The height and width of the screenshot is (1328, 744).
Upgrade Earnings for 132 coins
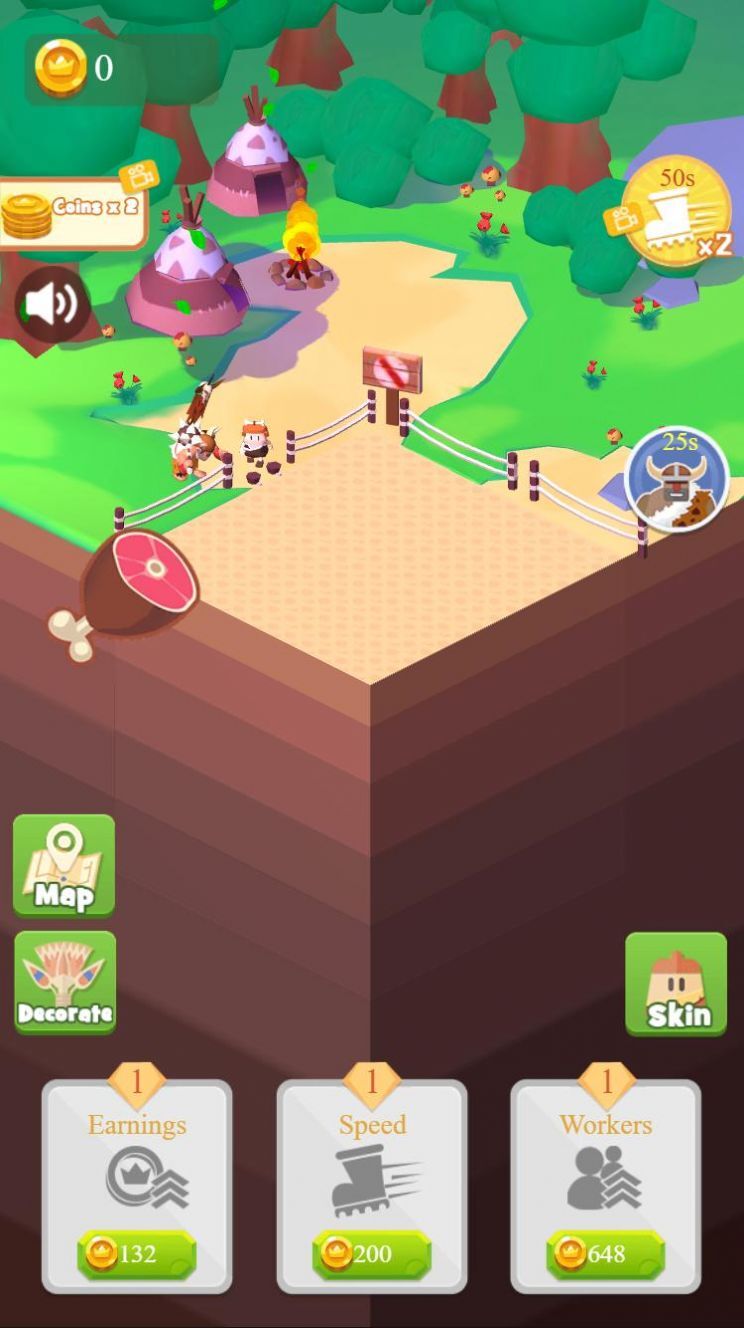click(137, 1254)
